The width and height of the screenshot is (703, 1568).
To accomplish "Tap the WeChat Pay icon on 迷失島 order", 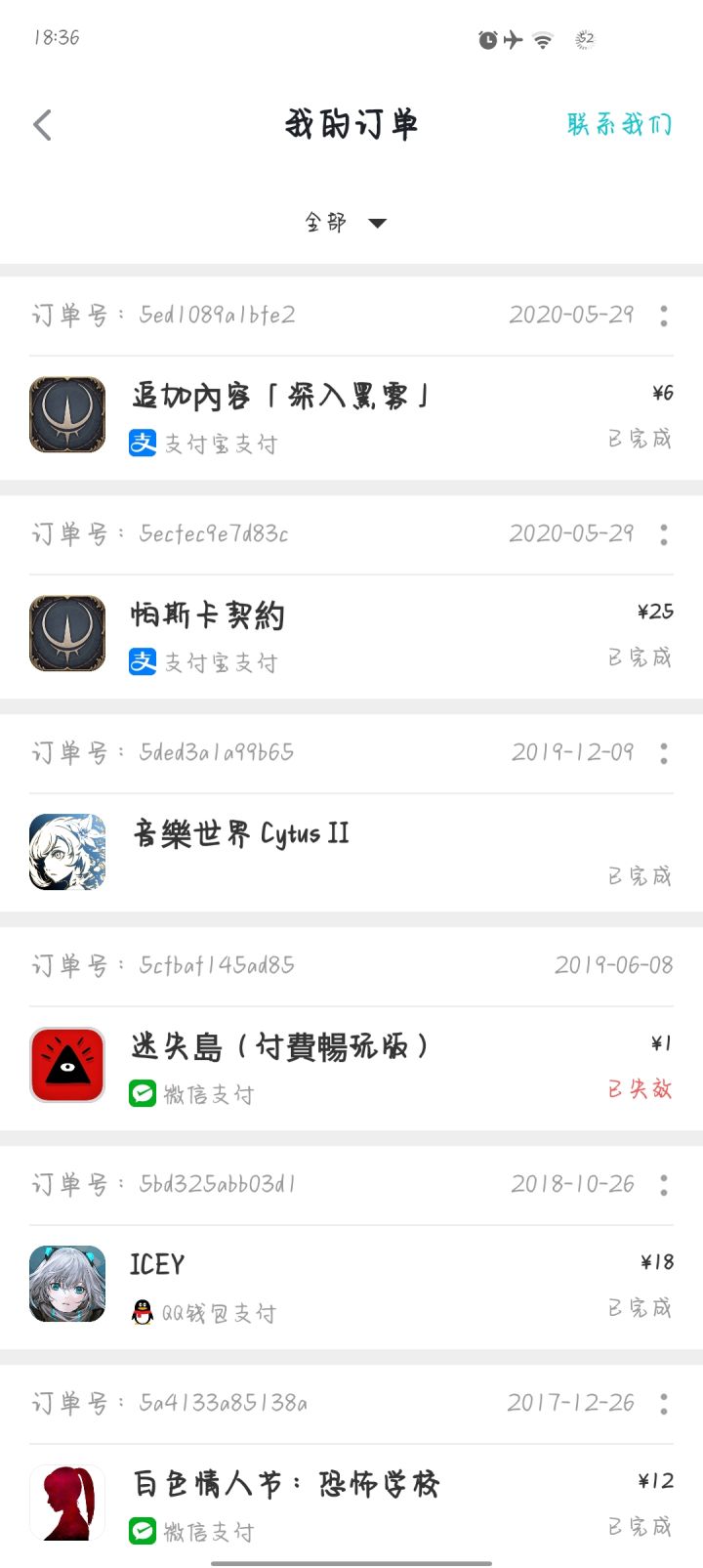I will pyautogui.click(x=143, y=1094).
